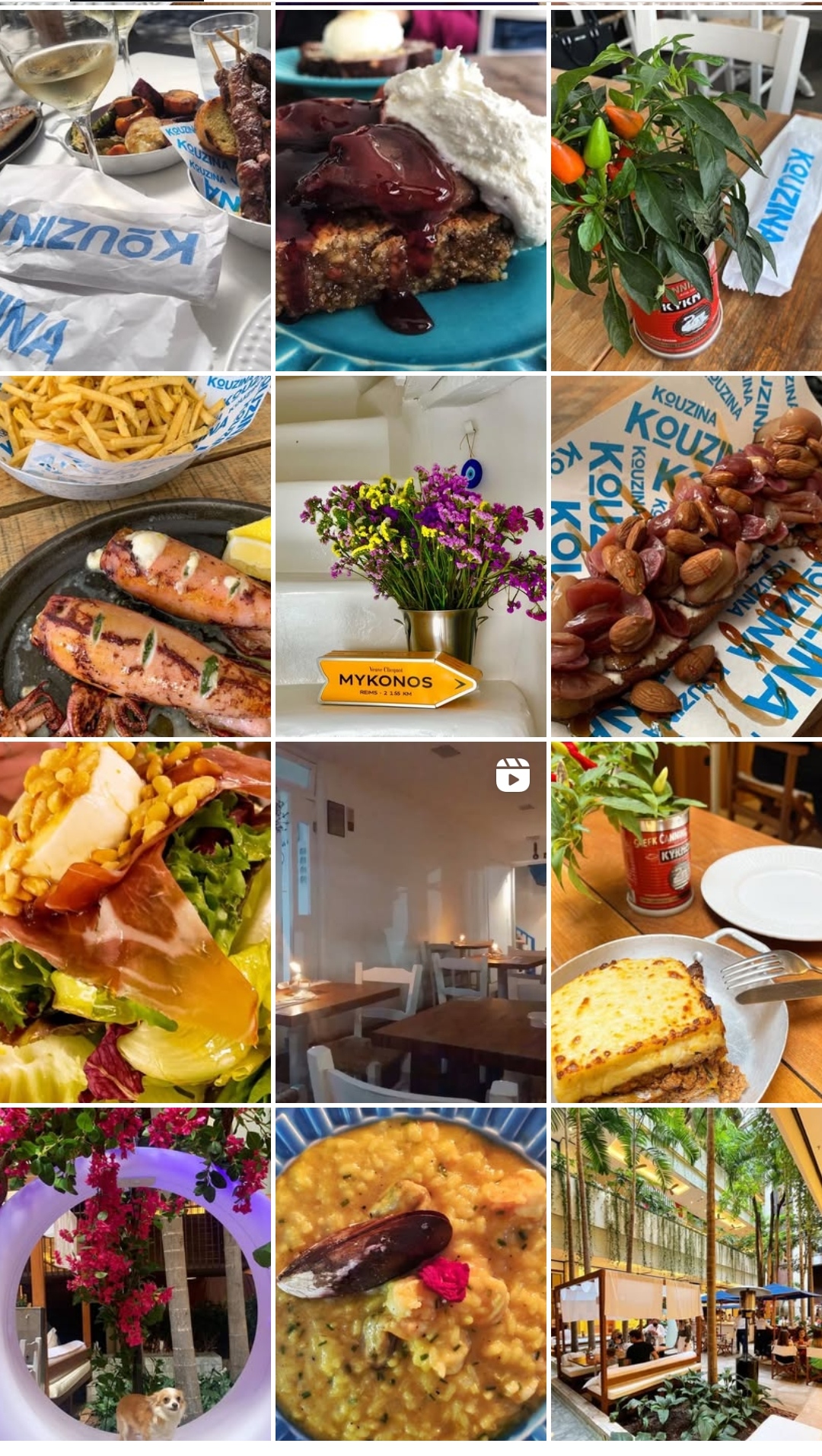Open the almond and grape toast post
822x1456 pixels.
click(x=686, y=556)
